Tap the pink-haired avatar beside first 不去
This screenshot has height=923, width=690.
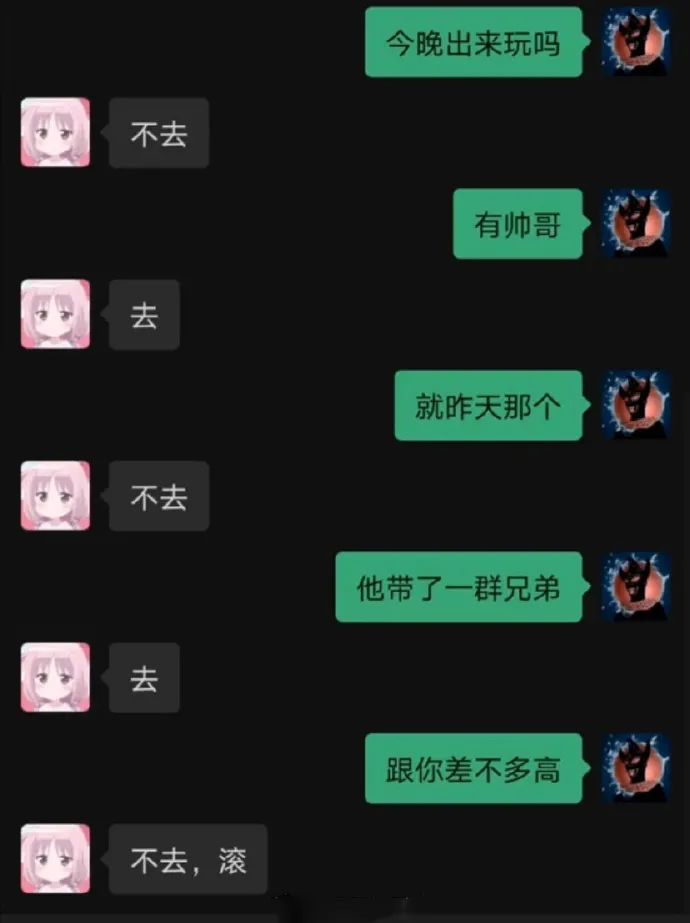[55, 132]
